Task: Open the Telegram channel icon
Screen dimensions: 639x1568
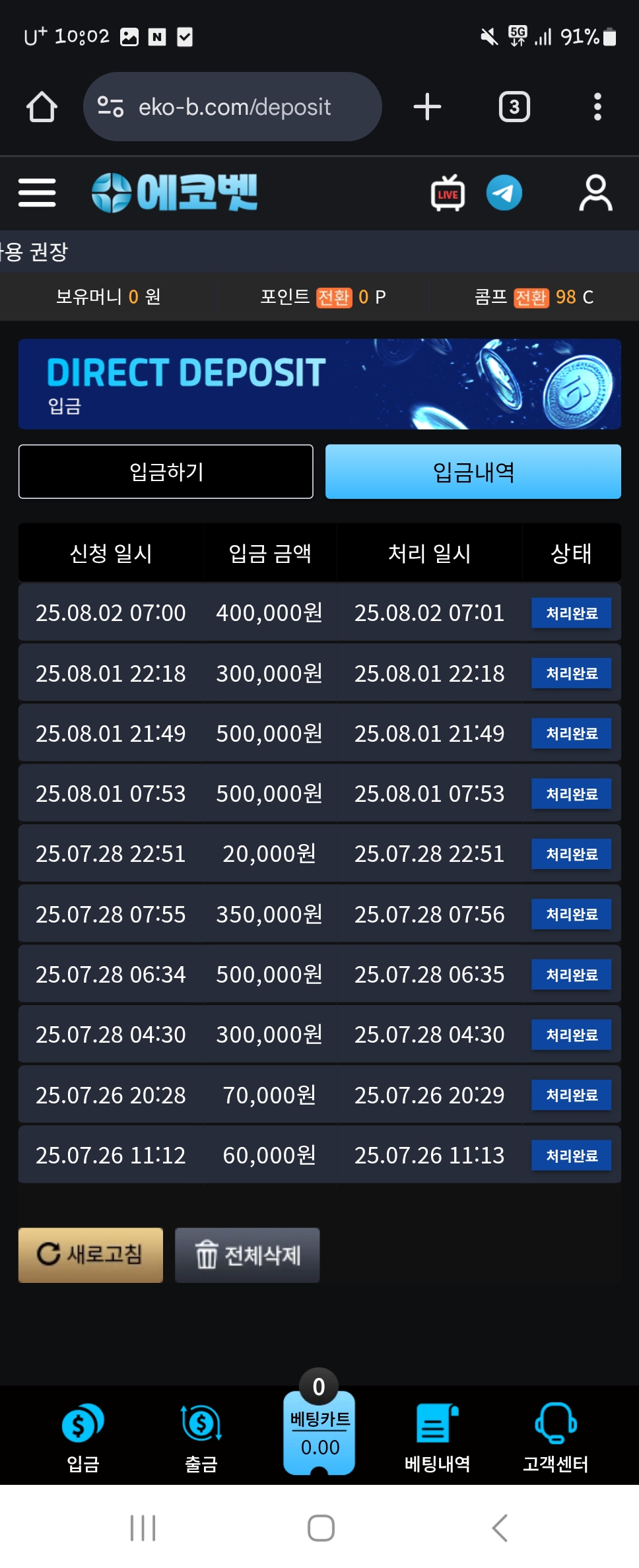Action: (x=504, y=193)
